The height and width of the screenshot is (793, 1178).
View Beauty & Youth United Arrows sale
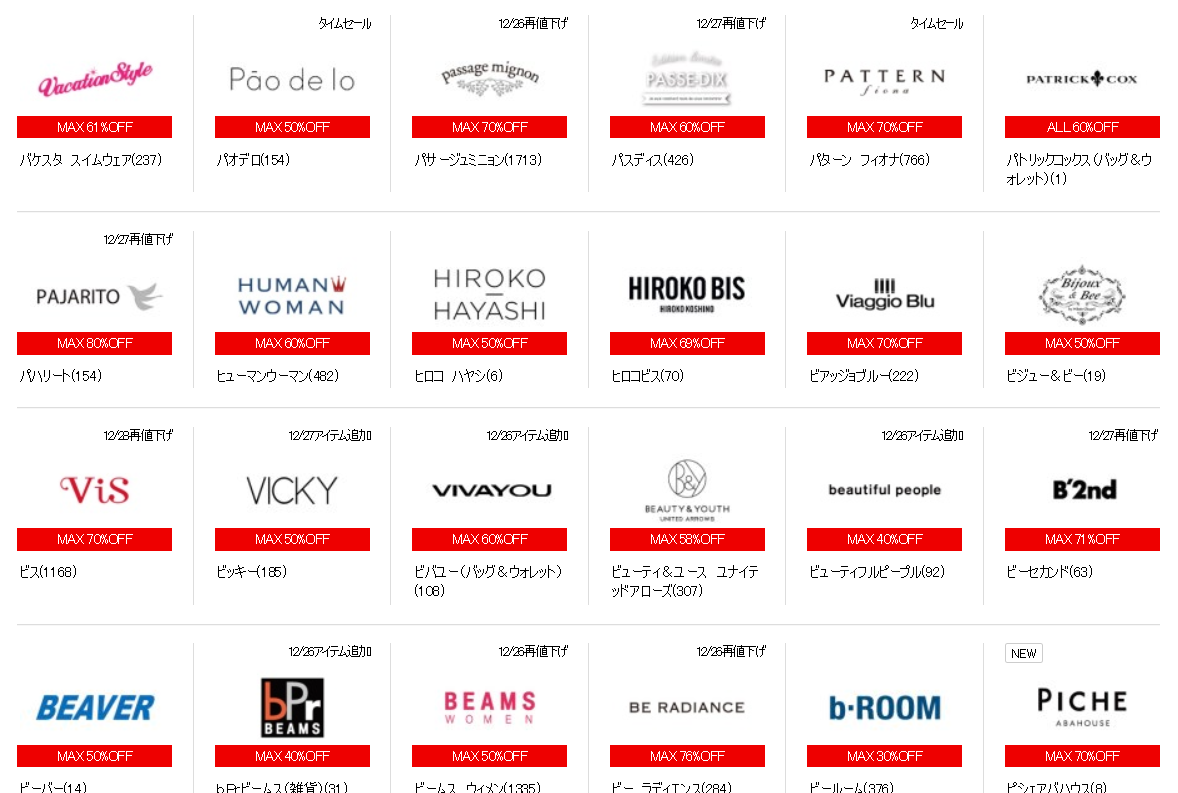(687, 491)
